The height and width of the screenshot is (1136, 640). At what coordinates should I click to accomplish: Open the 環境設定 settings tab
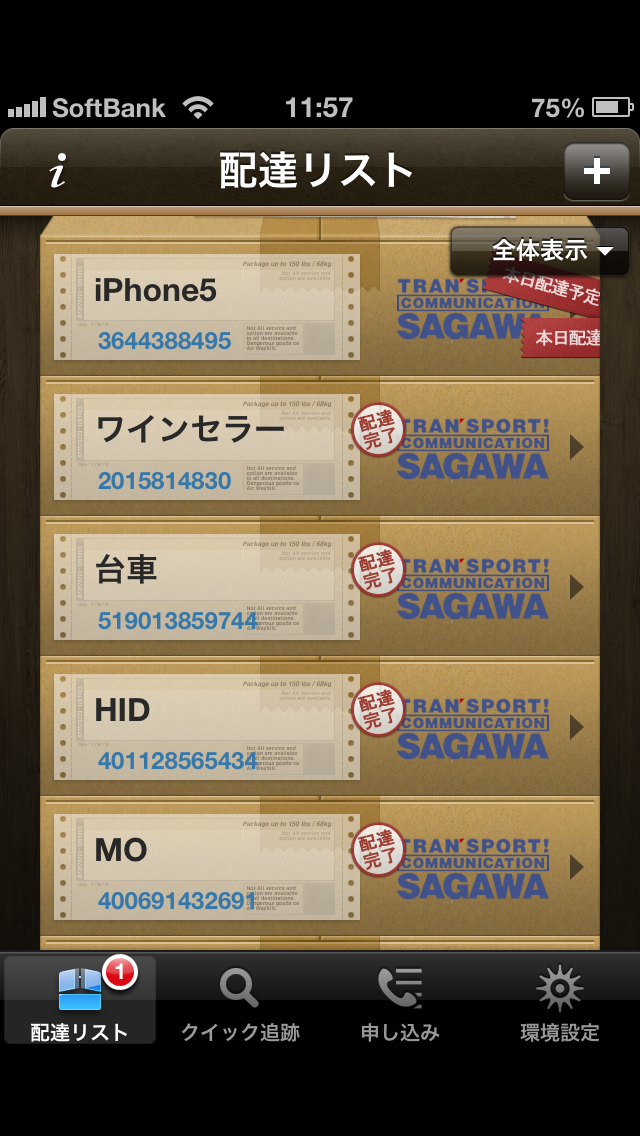[x=560, y=1000]
